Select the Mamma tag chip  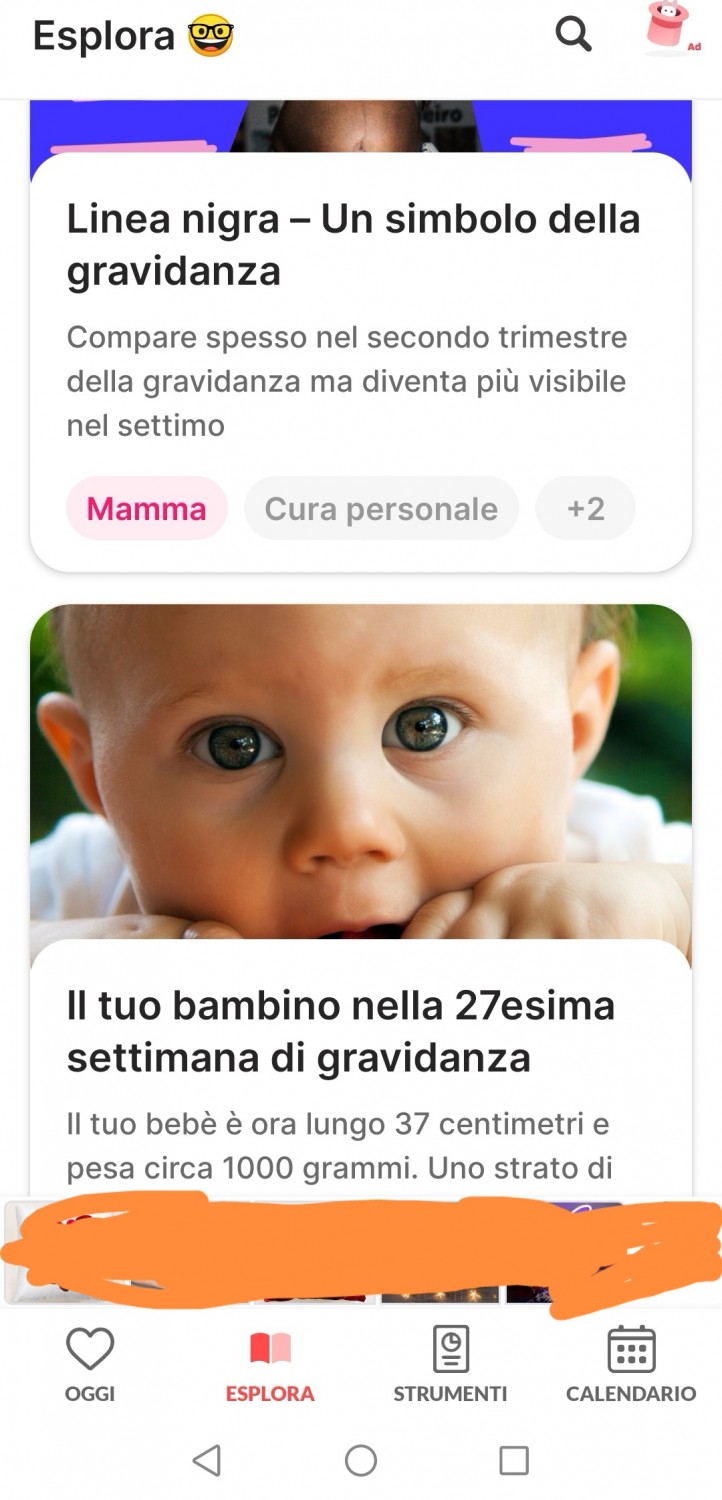tap(147, 508)
